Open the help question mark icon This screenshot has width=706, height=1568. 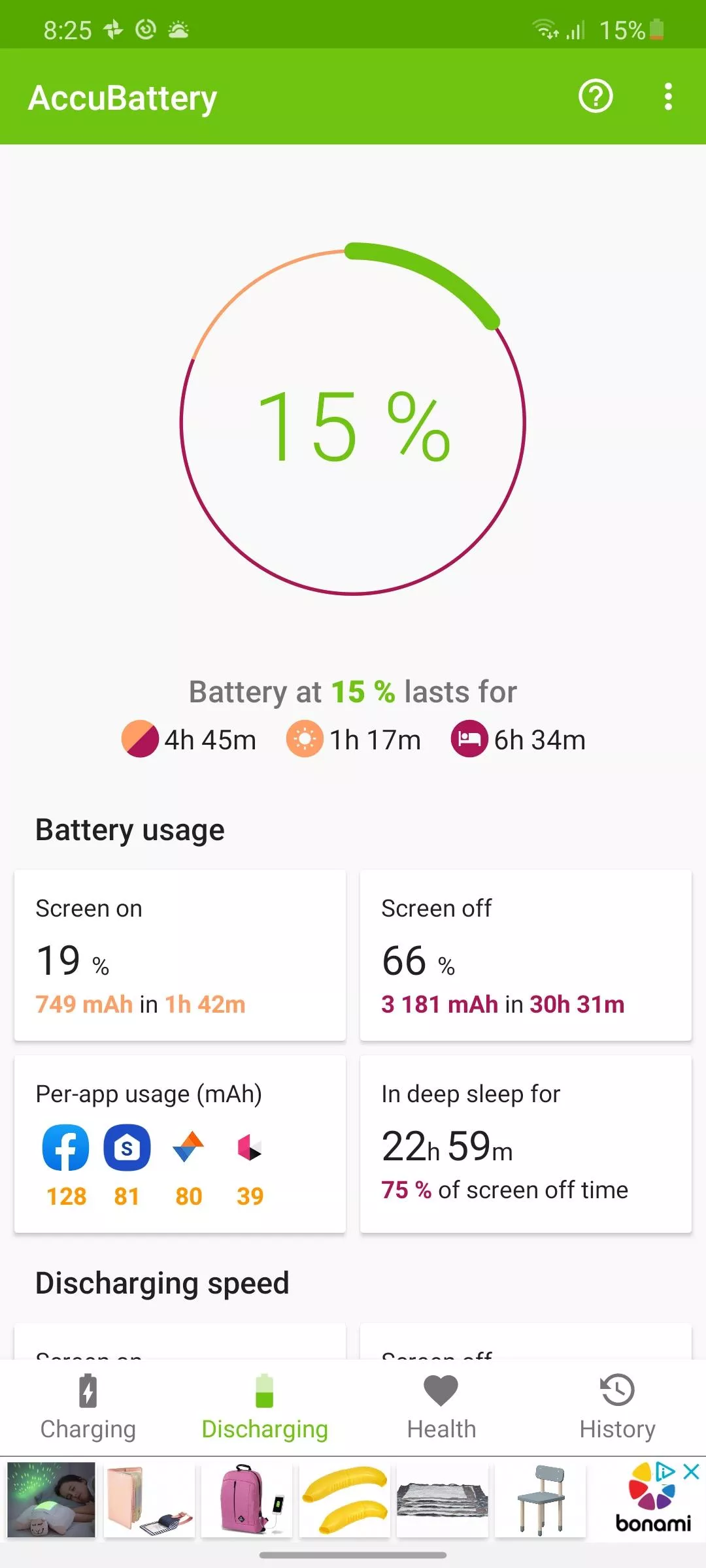(596, 97)
